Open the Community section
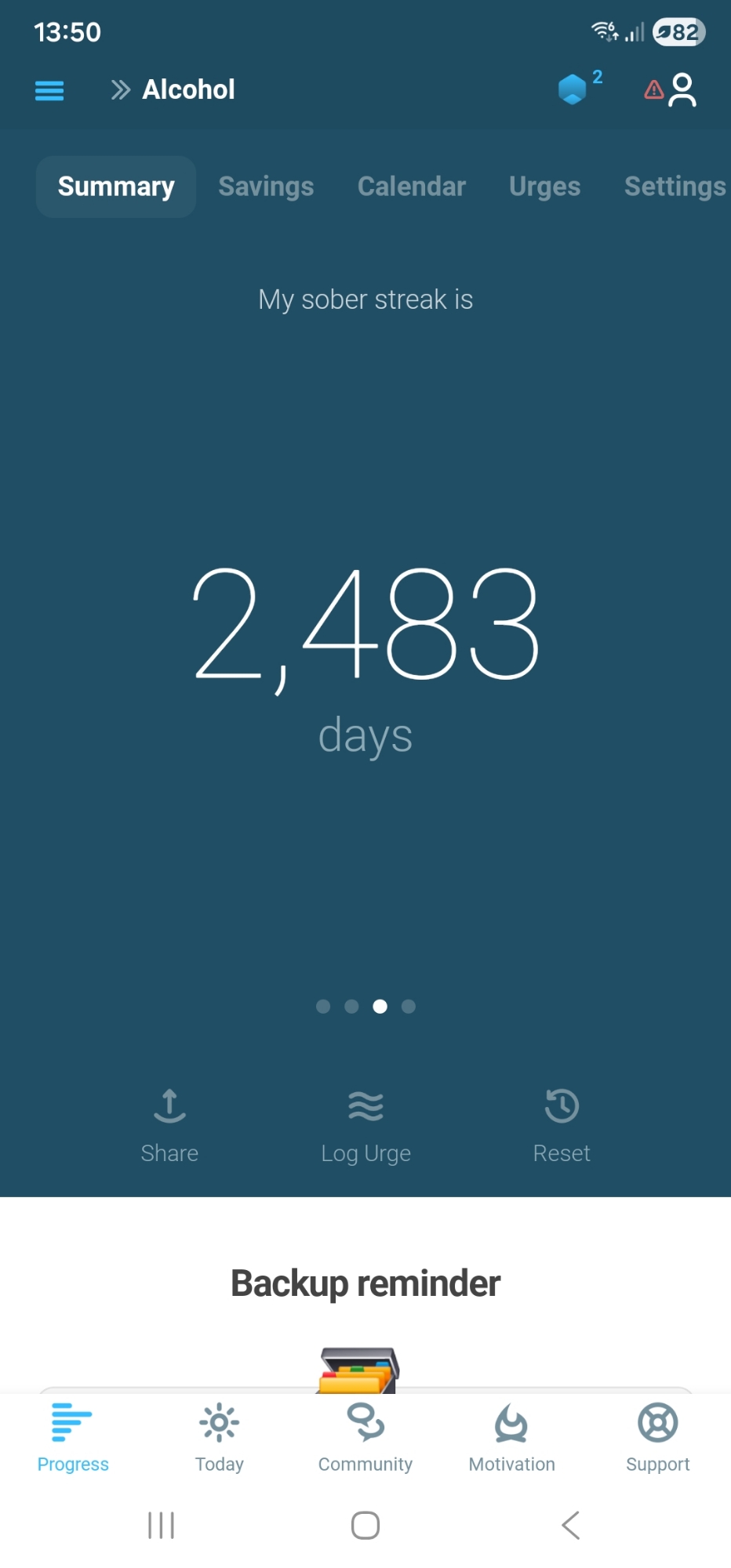Image resolution: width=731 pixels, height=1568 pixels. point(365,1438)
